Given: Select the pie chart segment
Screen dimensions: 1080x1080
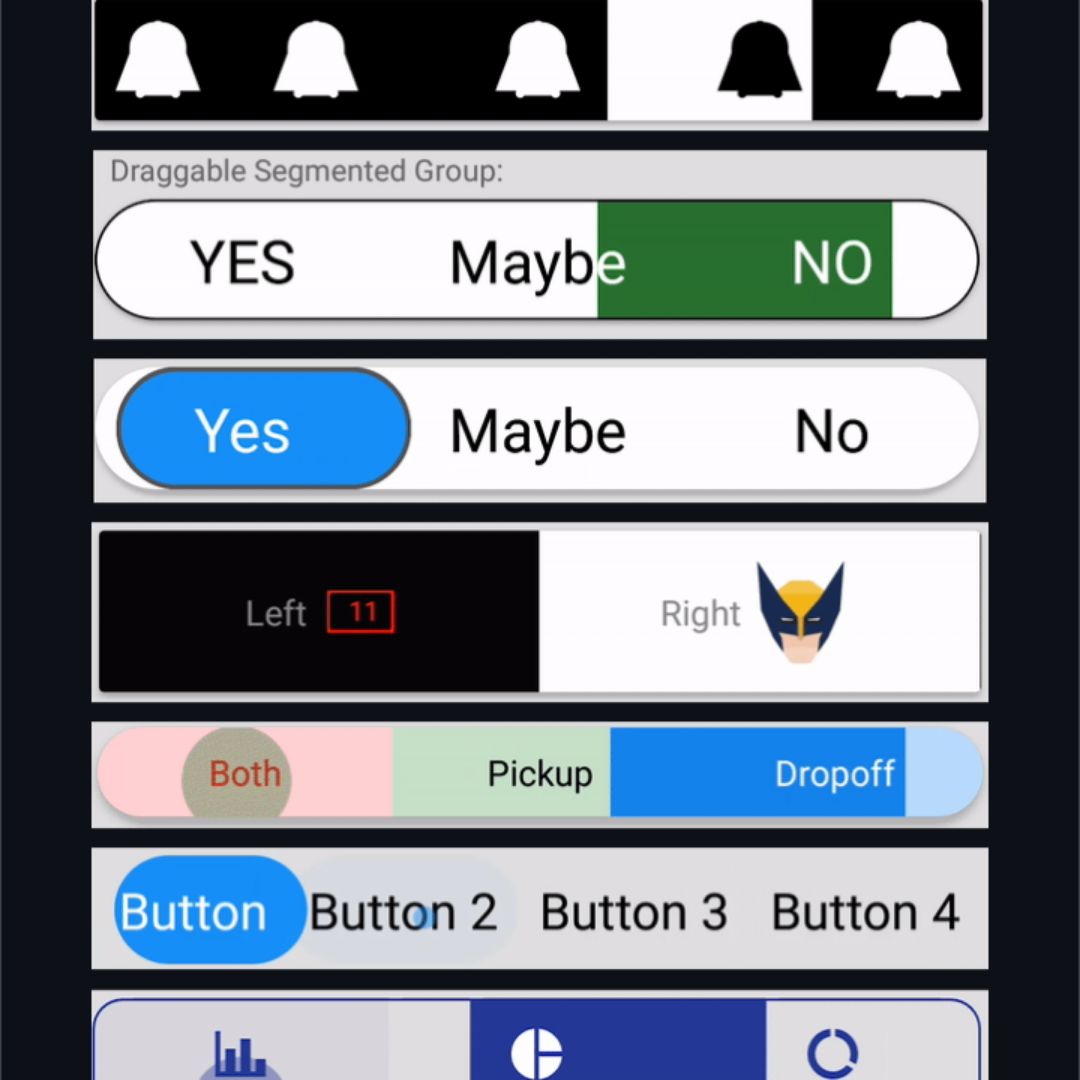Looking at the screenshot, I should [x=538, y=1050].
